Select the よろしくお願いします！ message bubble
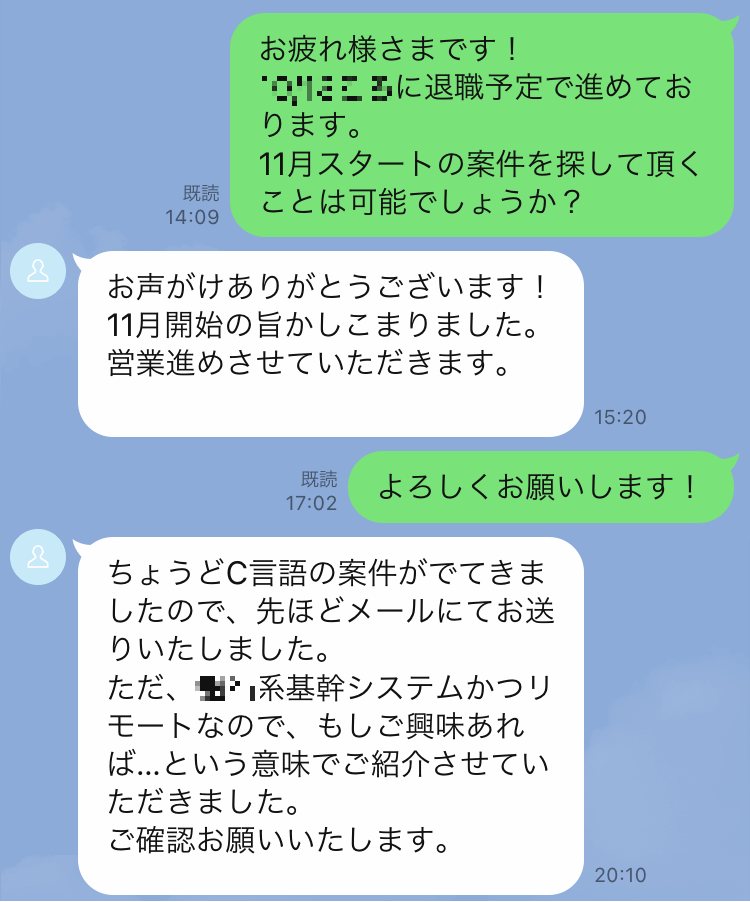The height and width of the screenshot is (902, 750). coord(545,485)
